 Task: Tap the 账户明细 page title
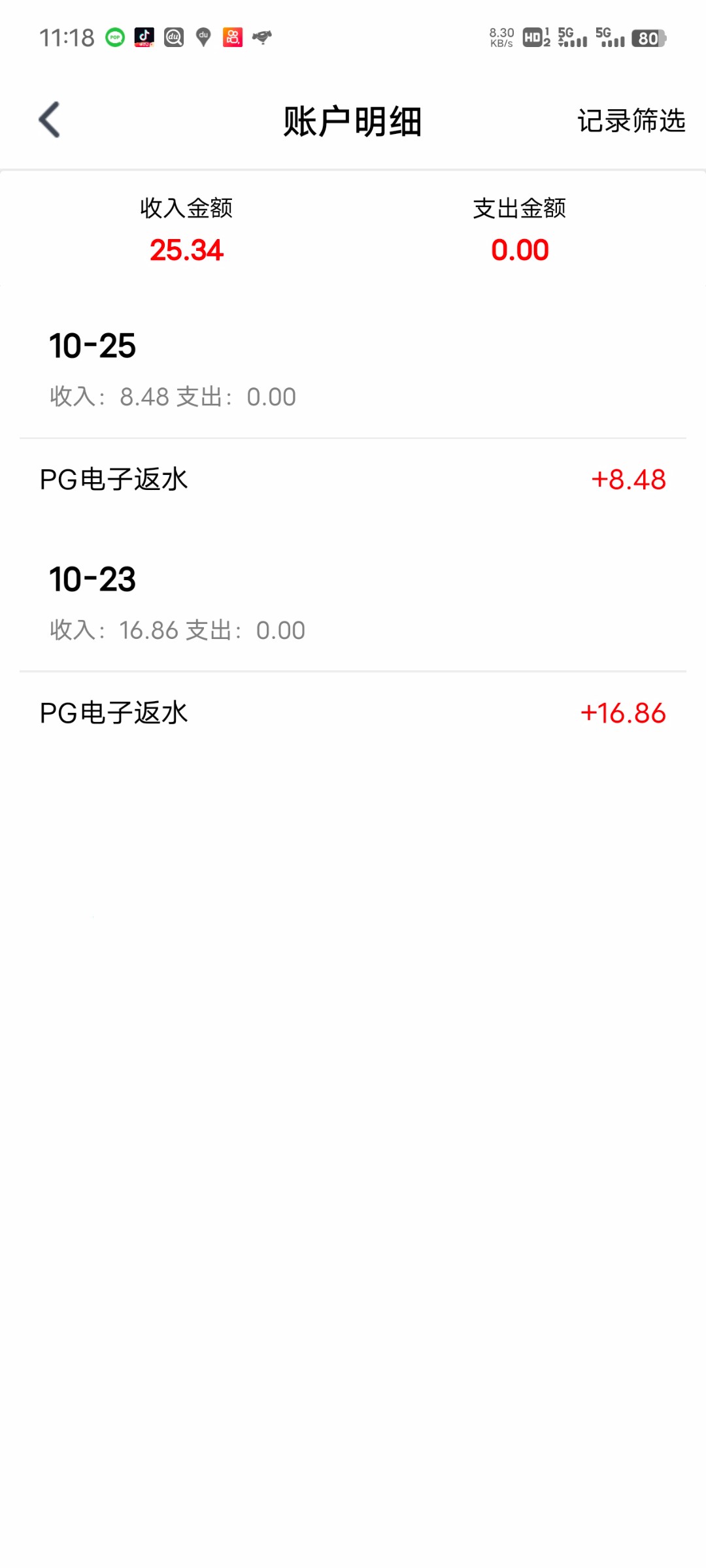[352, 122]
